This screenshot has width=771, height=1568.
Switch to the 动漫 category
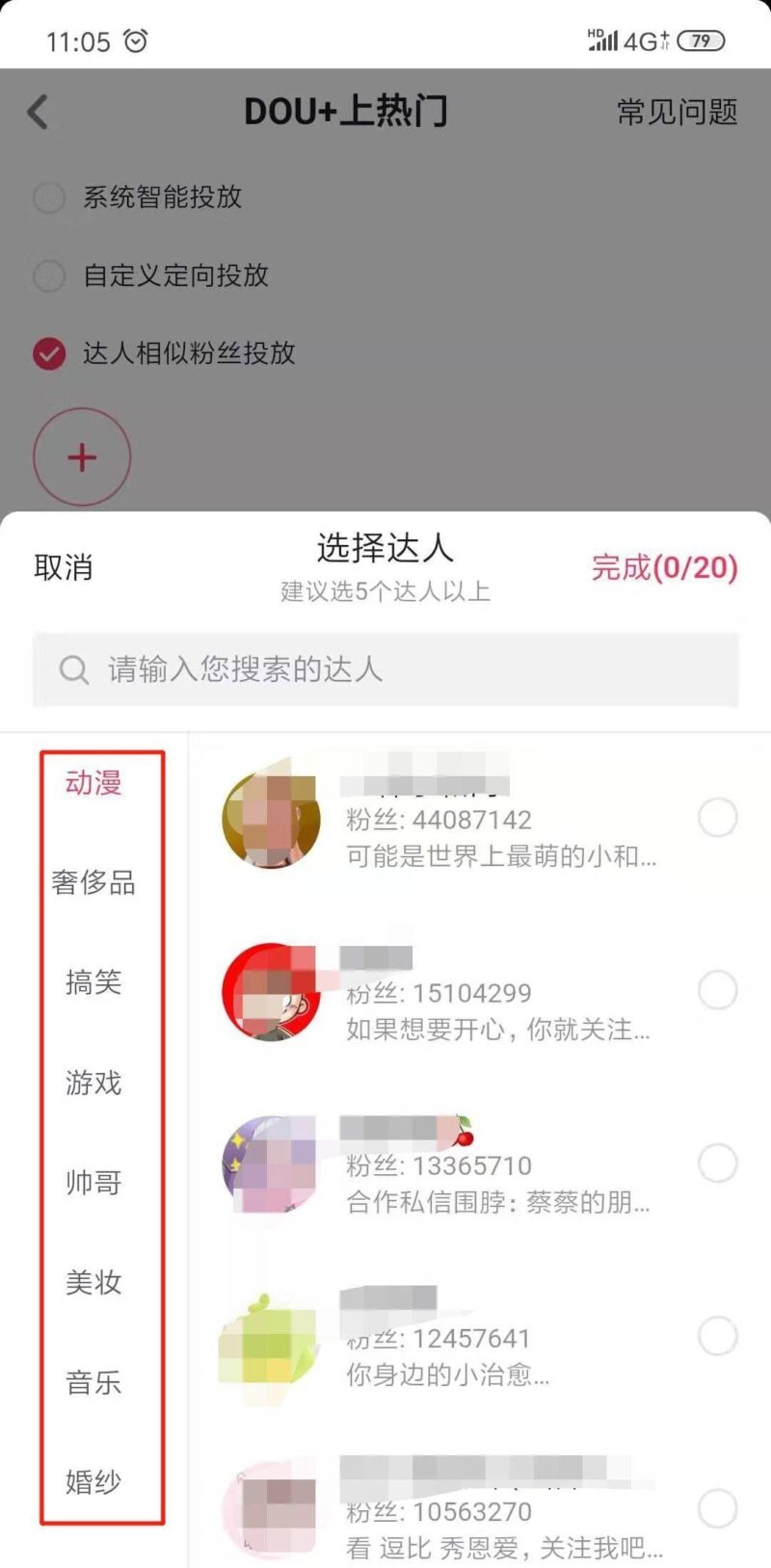94,784
